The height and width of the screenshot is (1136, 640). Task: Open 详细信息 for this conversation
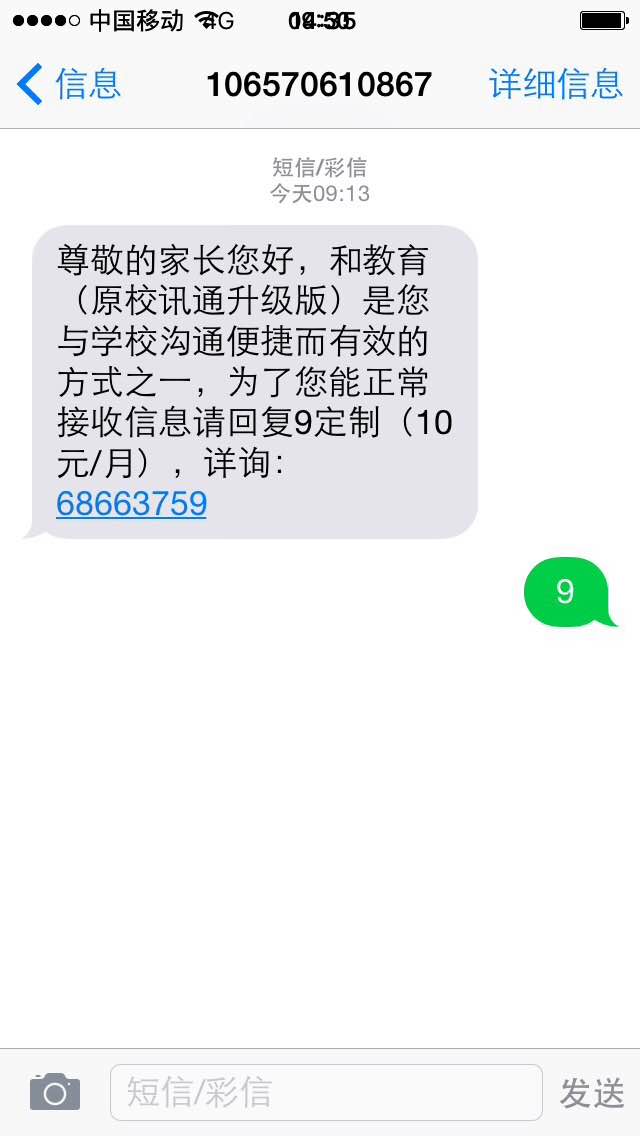coord(556,84)
